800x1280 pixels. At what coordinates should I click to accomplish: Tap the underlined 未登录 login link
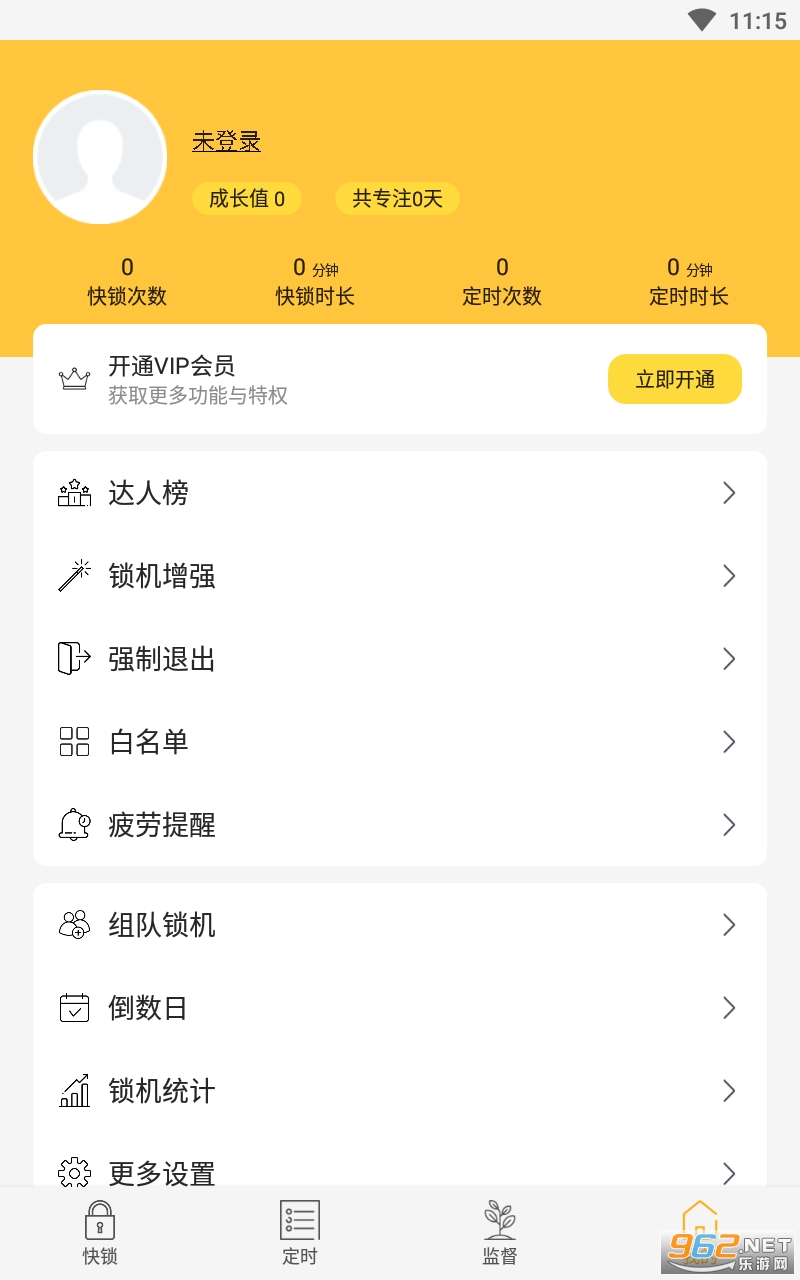click(x=226, y=141)
